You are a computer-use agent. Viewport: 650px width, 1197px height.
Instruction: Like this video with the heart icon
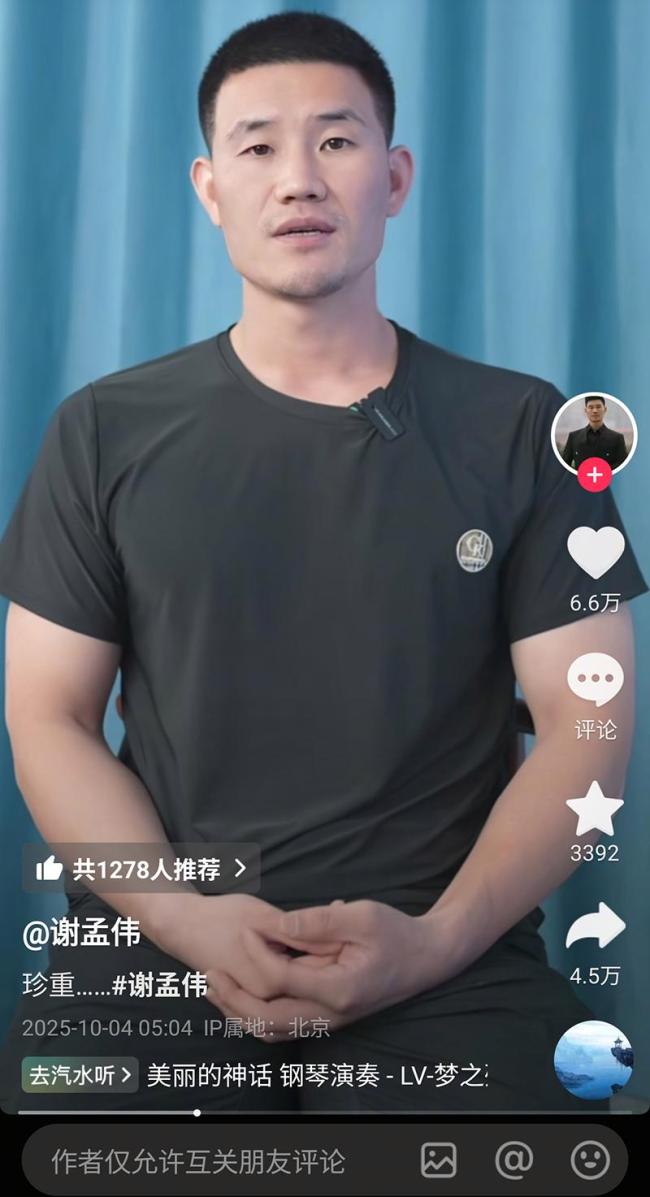[x=595, y=552]
